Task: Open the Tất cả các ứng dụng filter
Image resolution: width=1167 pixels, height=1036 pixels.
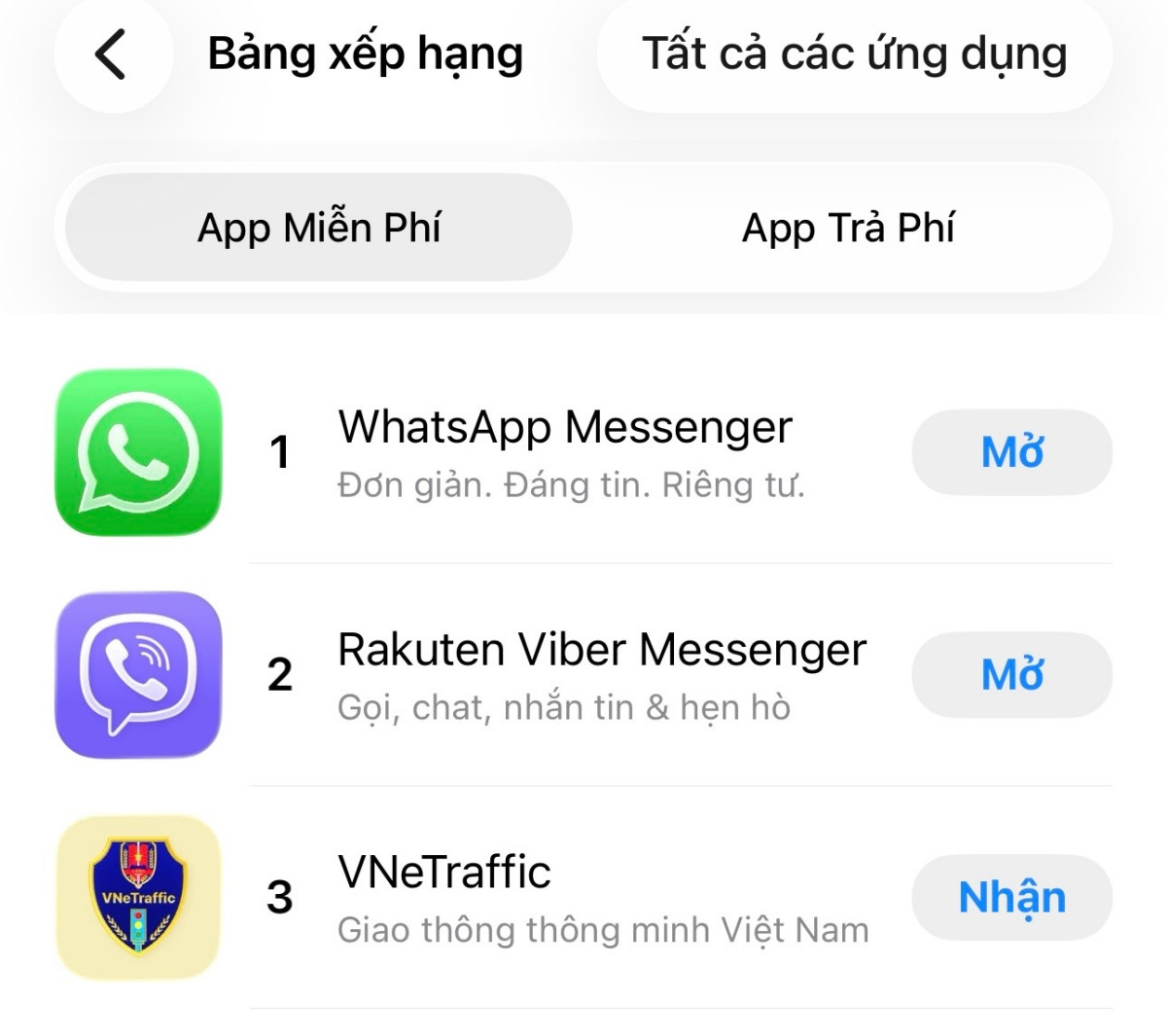Action: coord(854,54)
